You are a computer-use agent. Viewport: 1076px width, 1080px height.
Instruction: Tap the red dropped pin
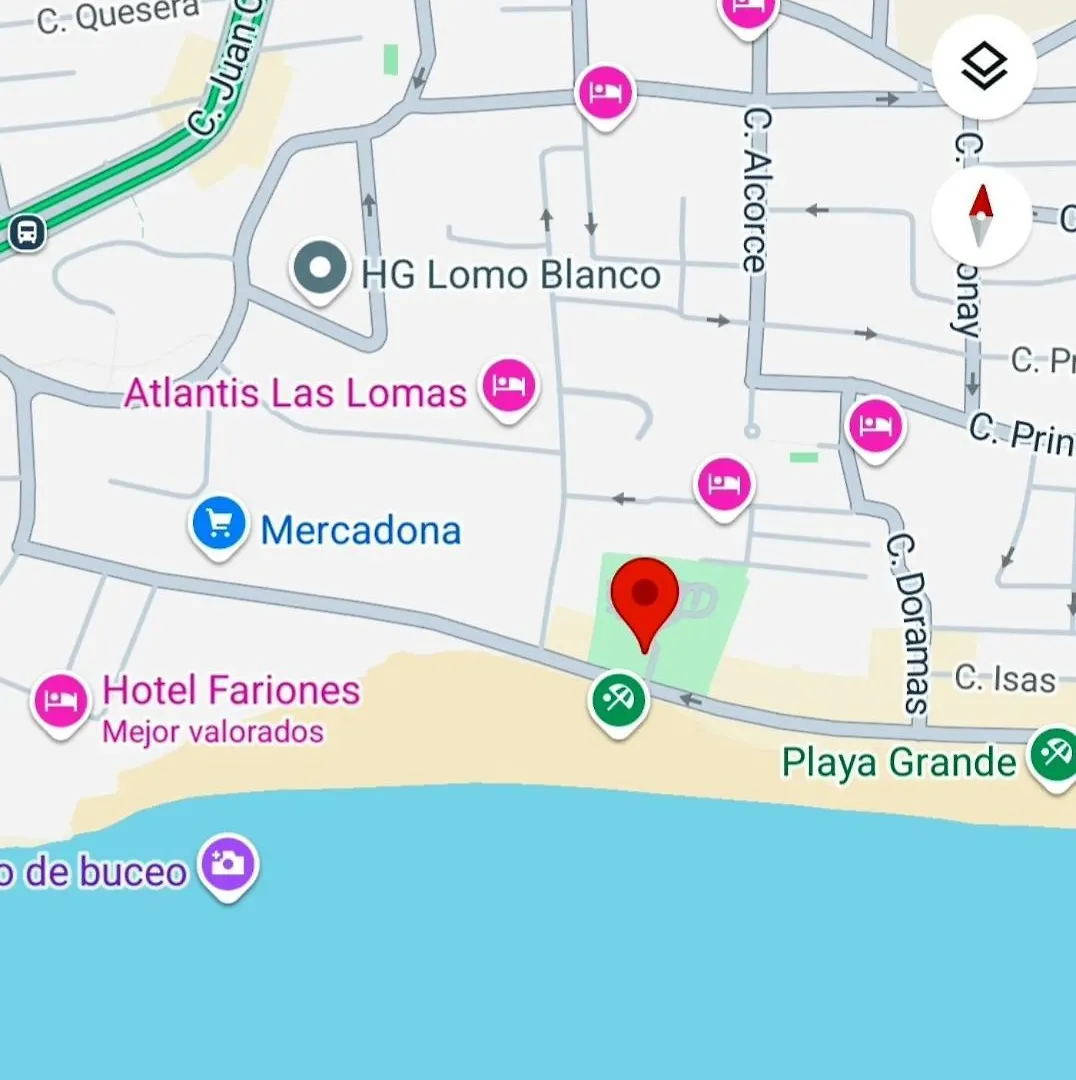tap(645, 596)
